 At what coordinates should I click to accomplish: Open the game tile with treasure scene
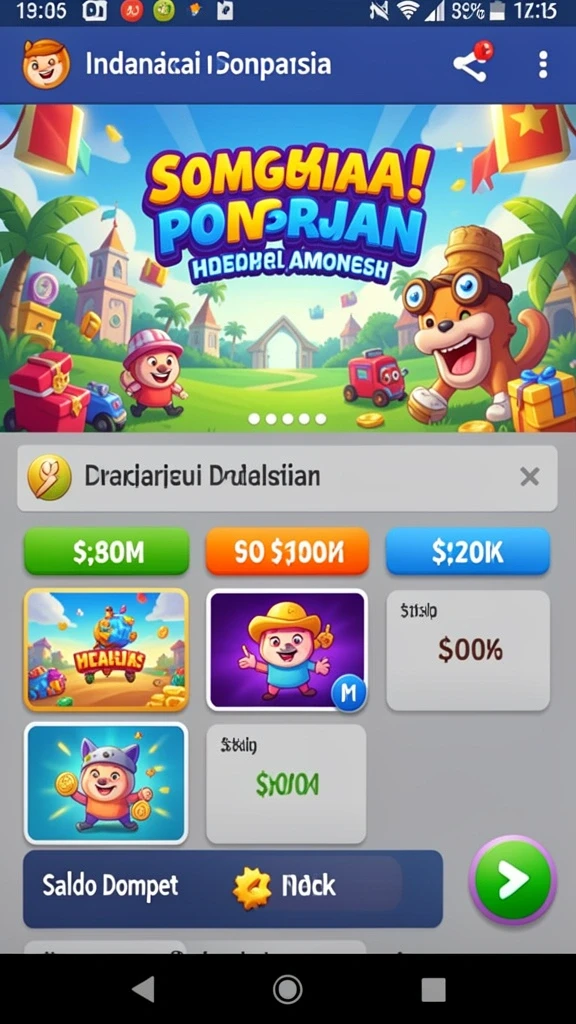[x=106, y=650]
